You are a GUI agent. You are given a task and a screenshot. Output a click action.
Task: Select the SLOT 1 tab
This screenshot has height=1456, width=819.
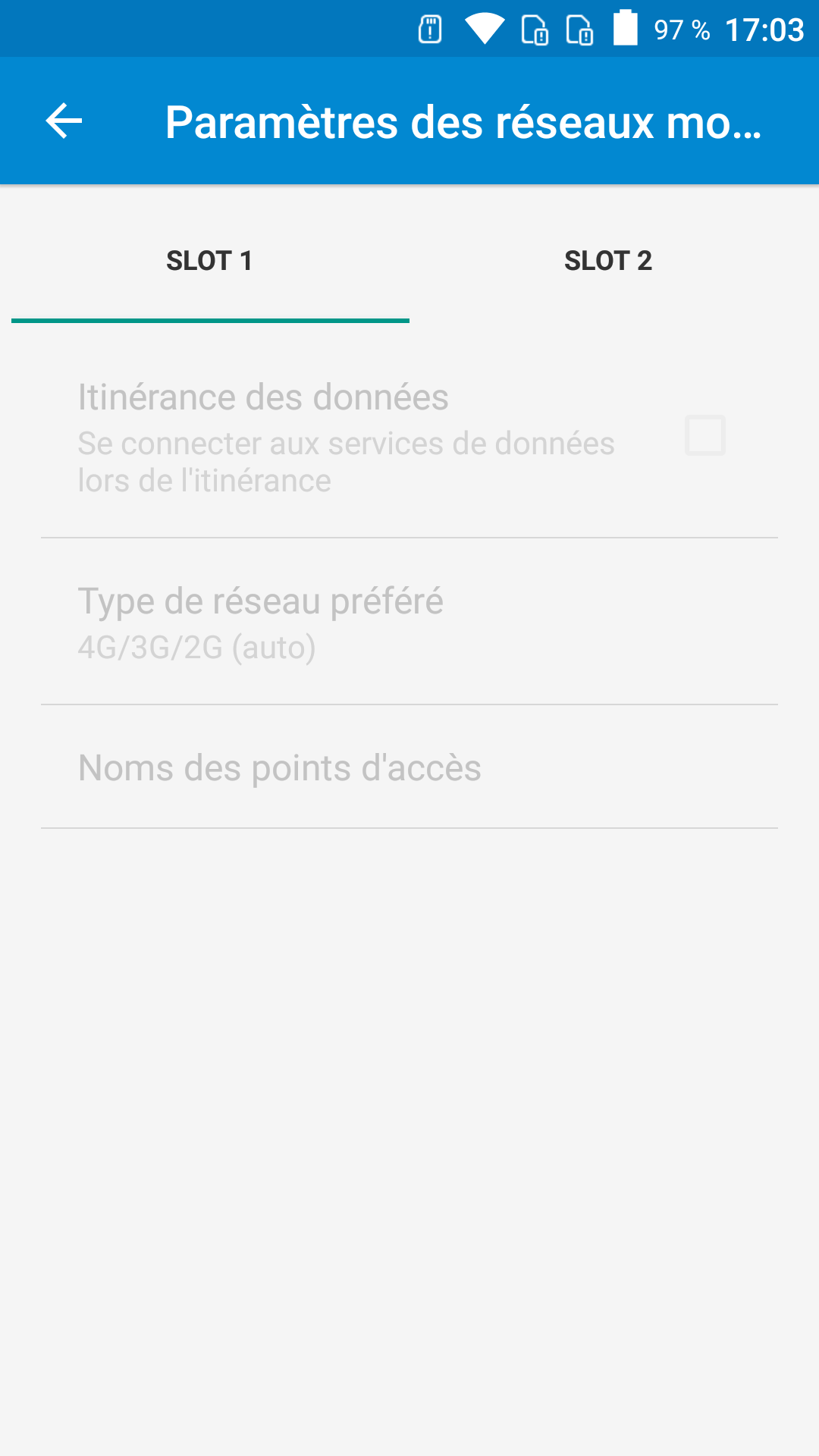(209, 261)
